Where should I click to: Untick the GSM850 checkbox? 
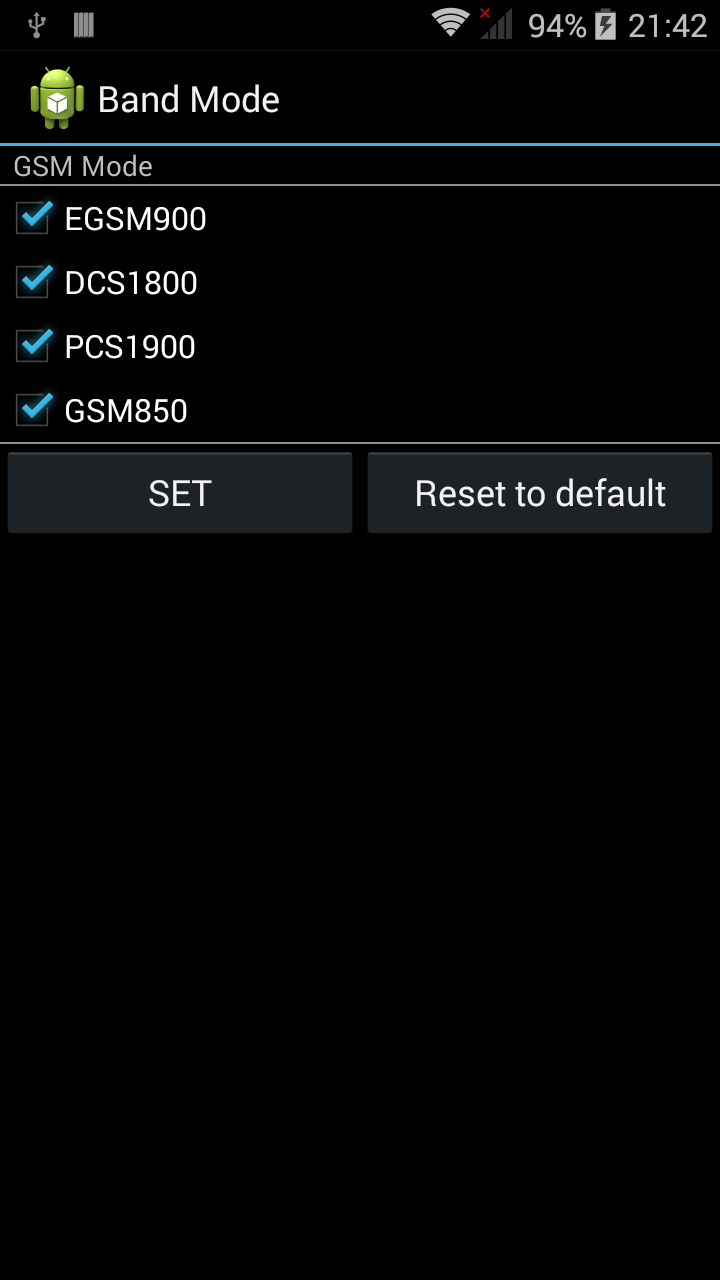(x=34, y=410)
